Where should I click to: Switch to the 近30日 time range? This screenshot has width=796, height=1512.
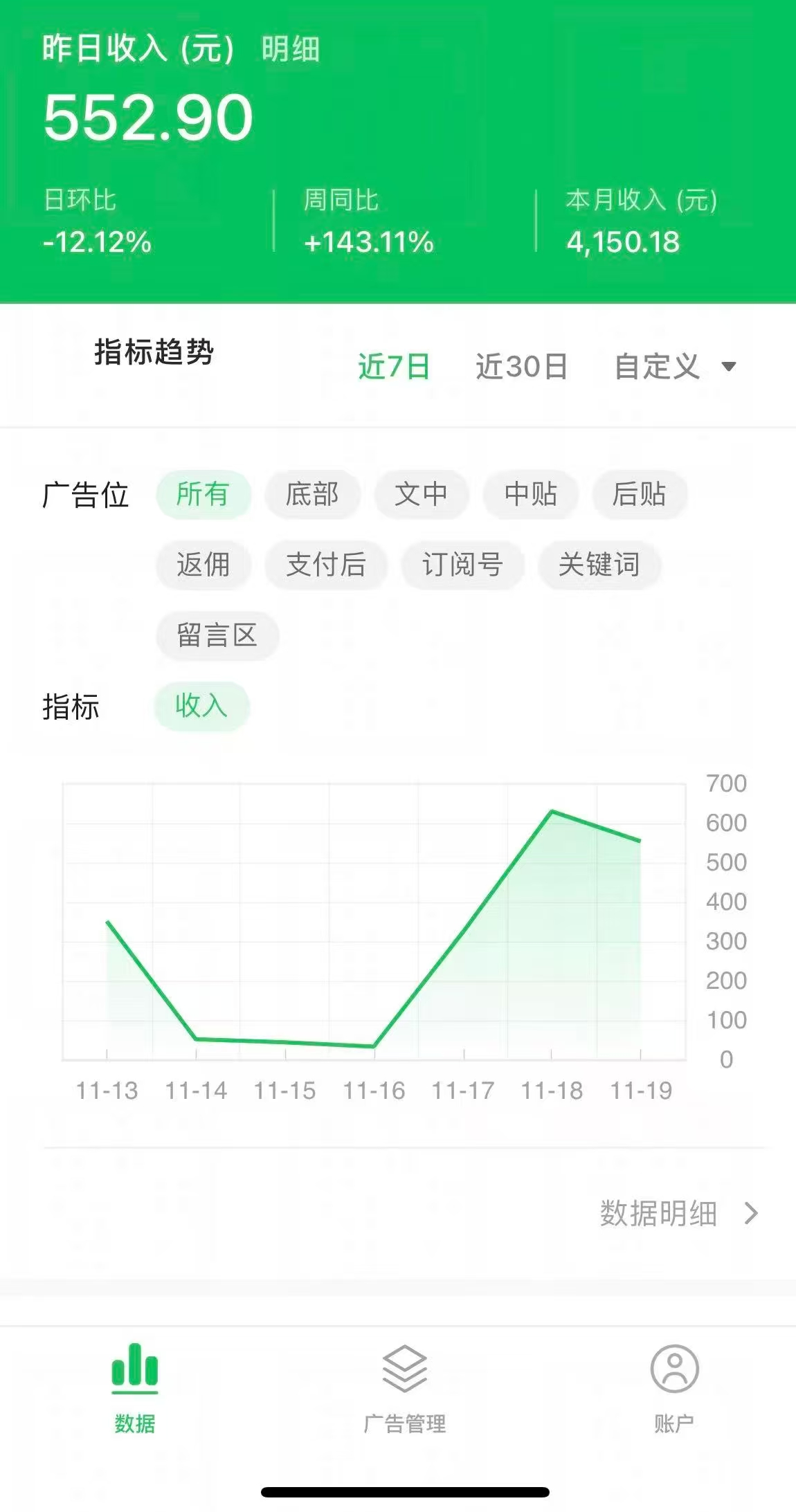pos(521,366)
